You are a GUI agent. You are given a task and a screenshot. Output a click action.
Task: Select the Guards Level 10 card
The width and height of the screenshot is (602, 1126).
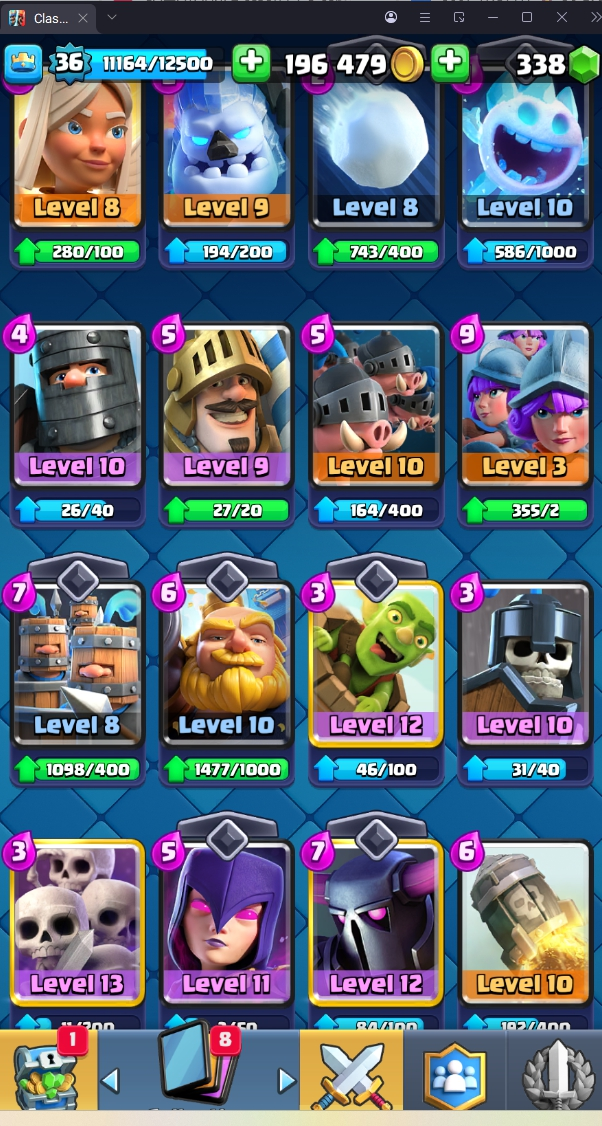(x=526, y=665)
